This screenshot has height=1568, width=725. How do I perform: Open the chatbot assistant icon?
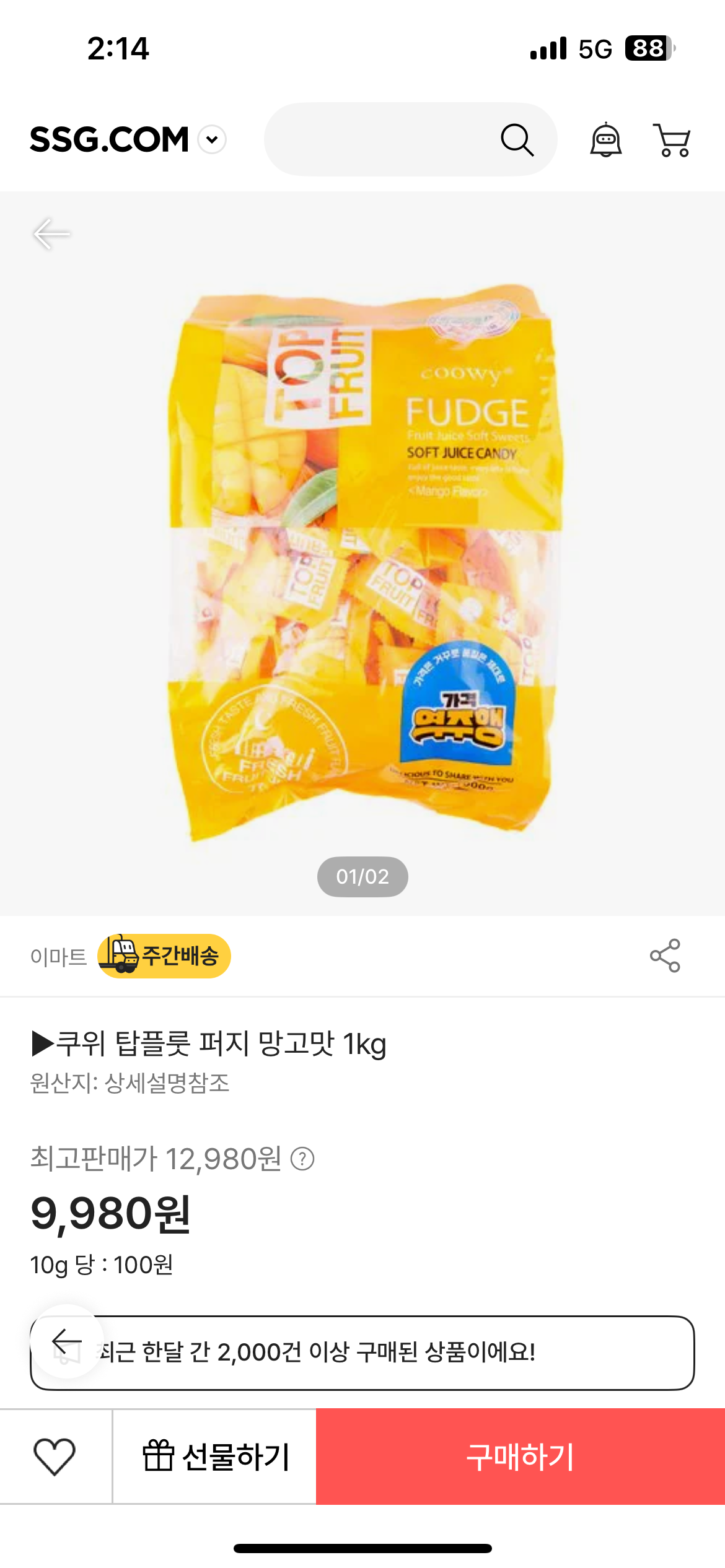(x=605, y=140)
